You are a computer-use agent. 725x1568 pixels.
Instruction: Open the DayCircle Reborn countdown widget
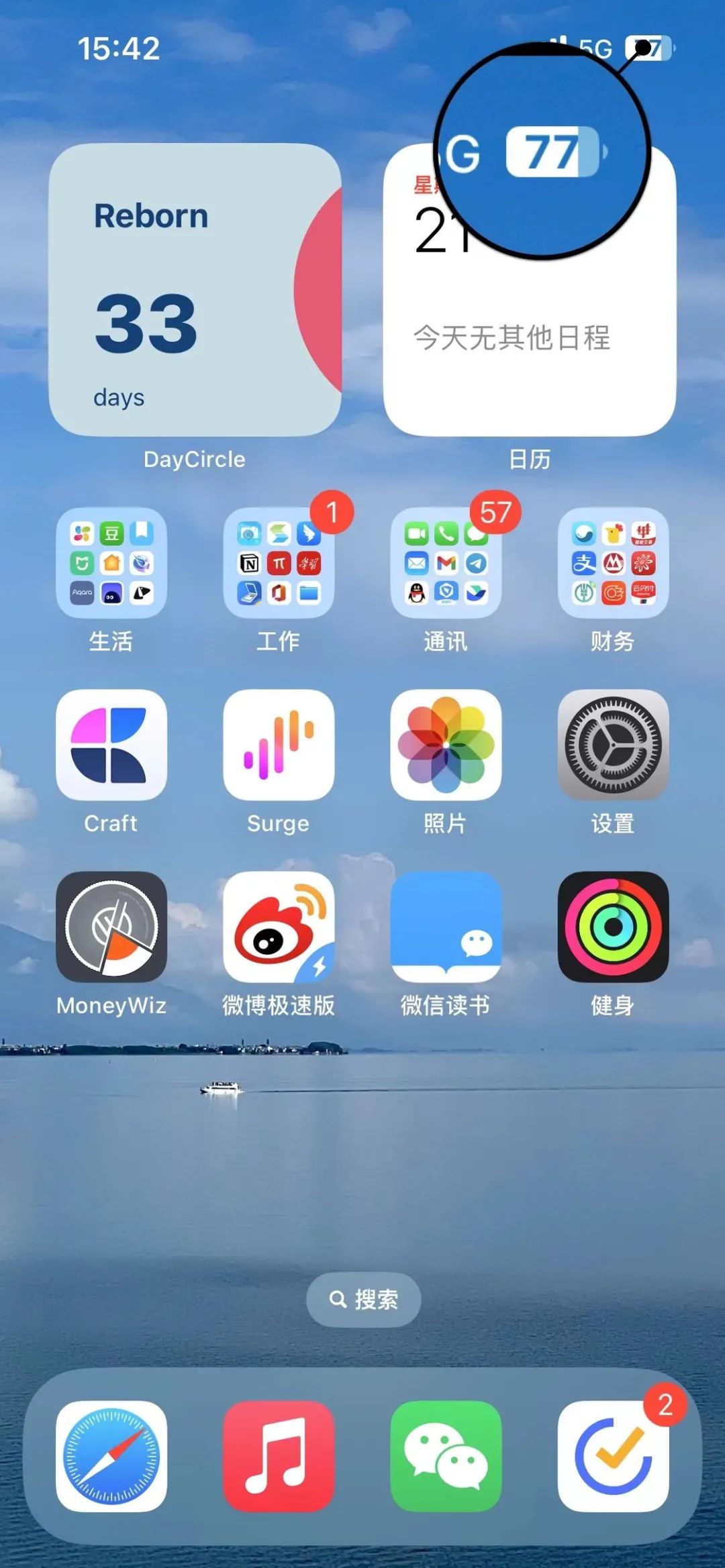pos(195,290)
